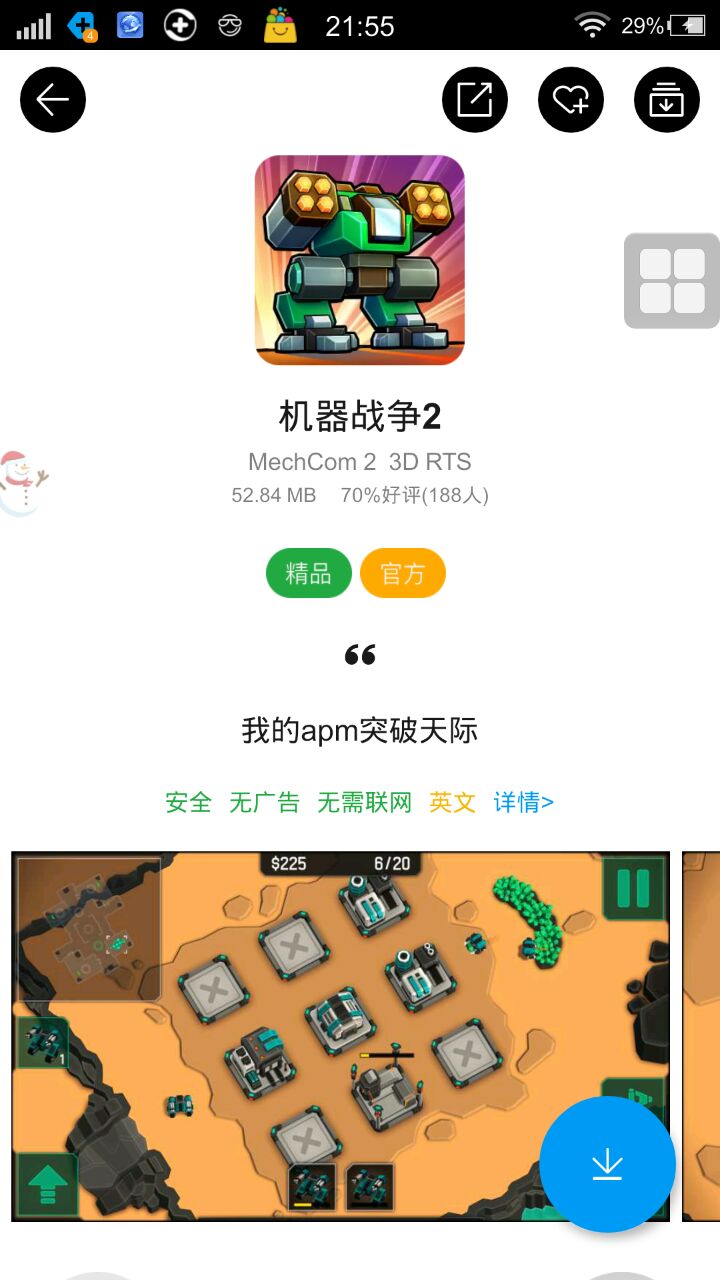This screenshot has height=1280, width=720.
Task: Tap the 官方 tag chip
Action: (x=402, y=574)
